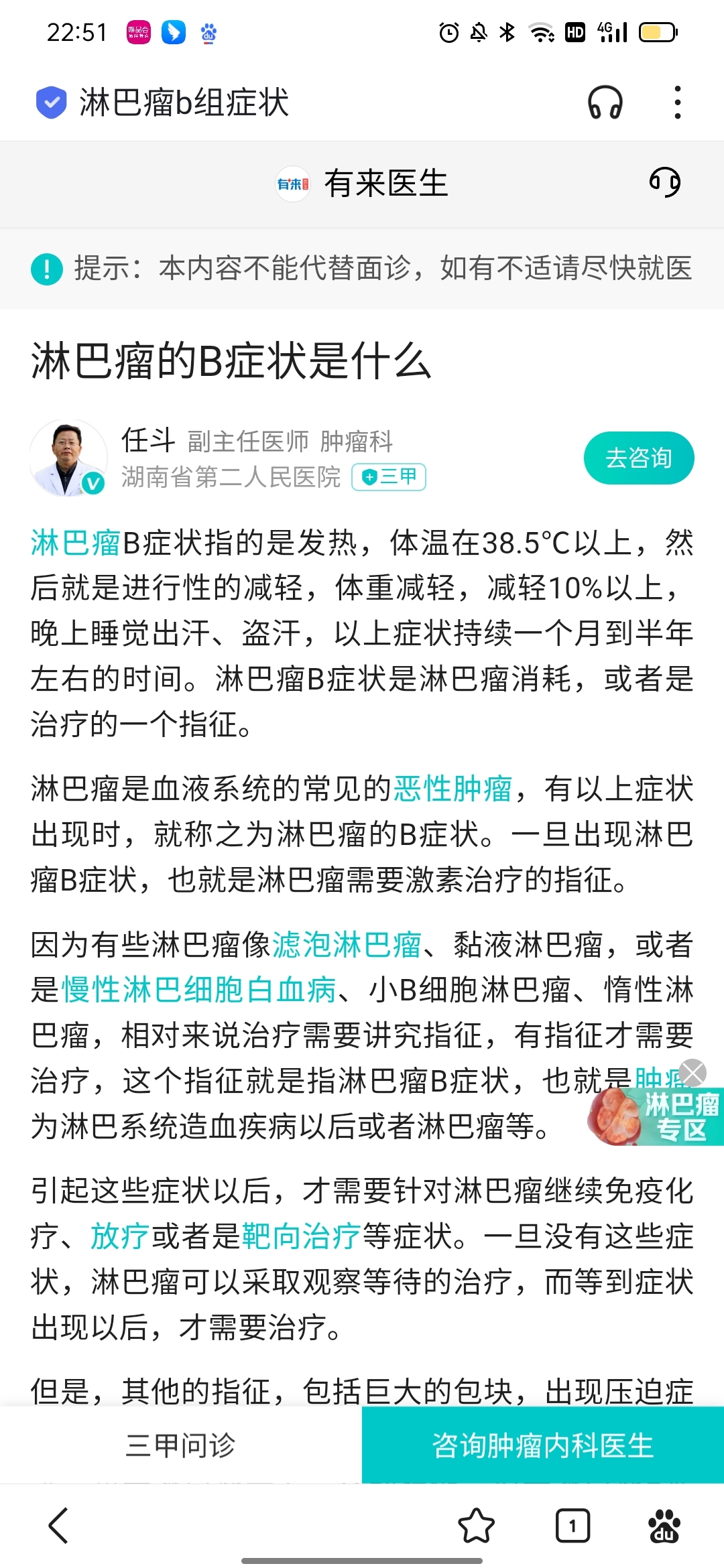Open Baidu home paw icon
The height and width of the screenshot is (1568, 724).
point(664,1526)
